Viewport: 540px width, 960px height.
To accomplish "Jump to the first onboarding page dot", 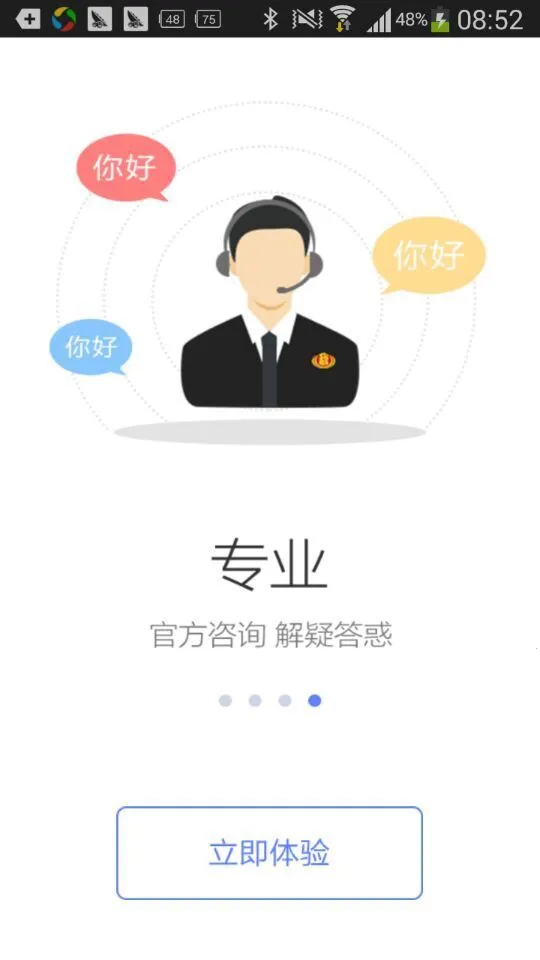I will [225, 700].
